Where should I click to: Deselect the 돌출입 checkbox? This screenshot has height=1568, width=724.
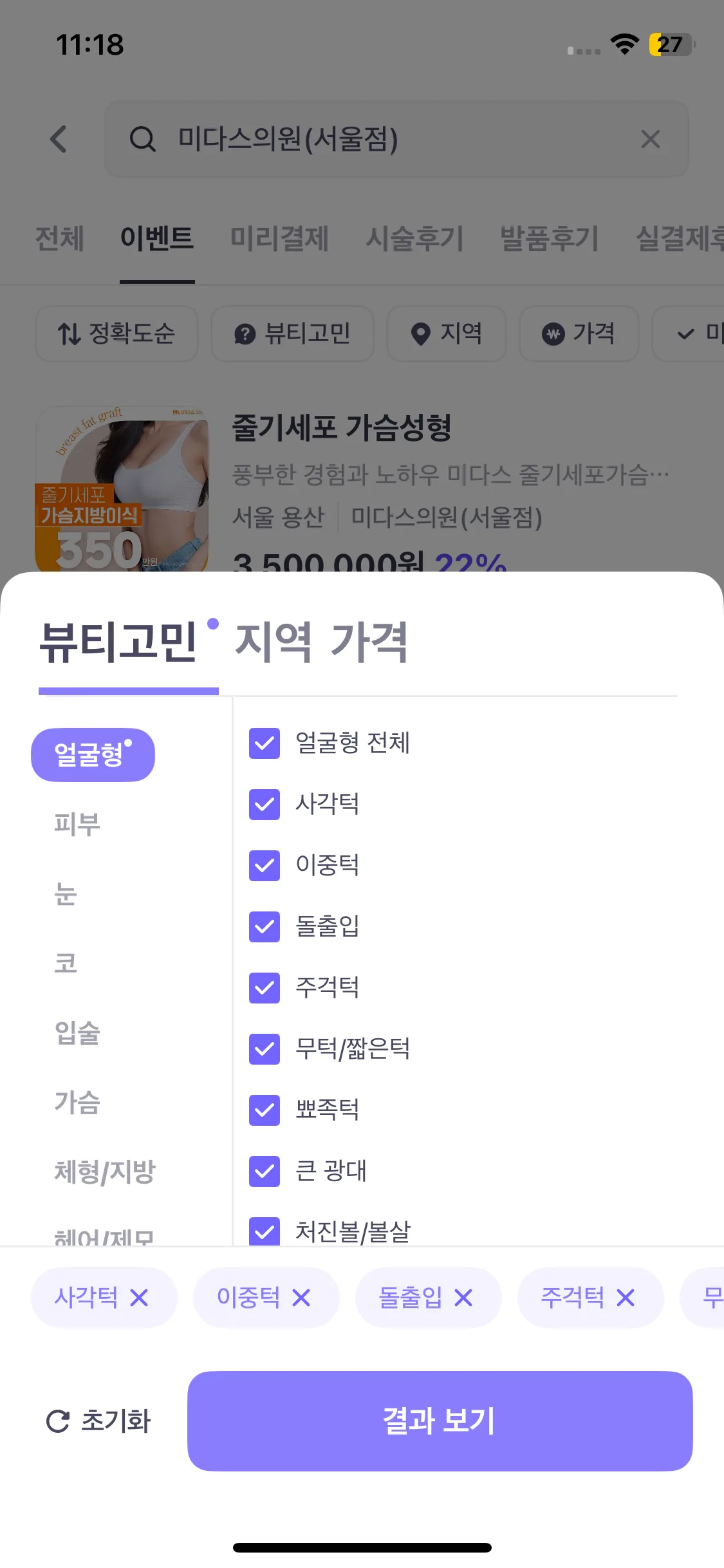[x=265, y=927]
